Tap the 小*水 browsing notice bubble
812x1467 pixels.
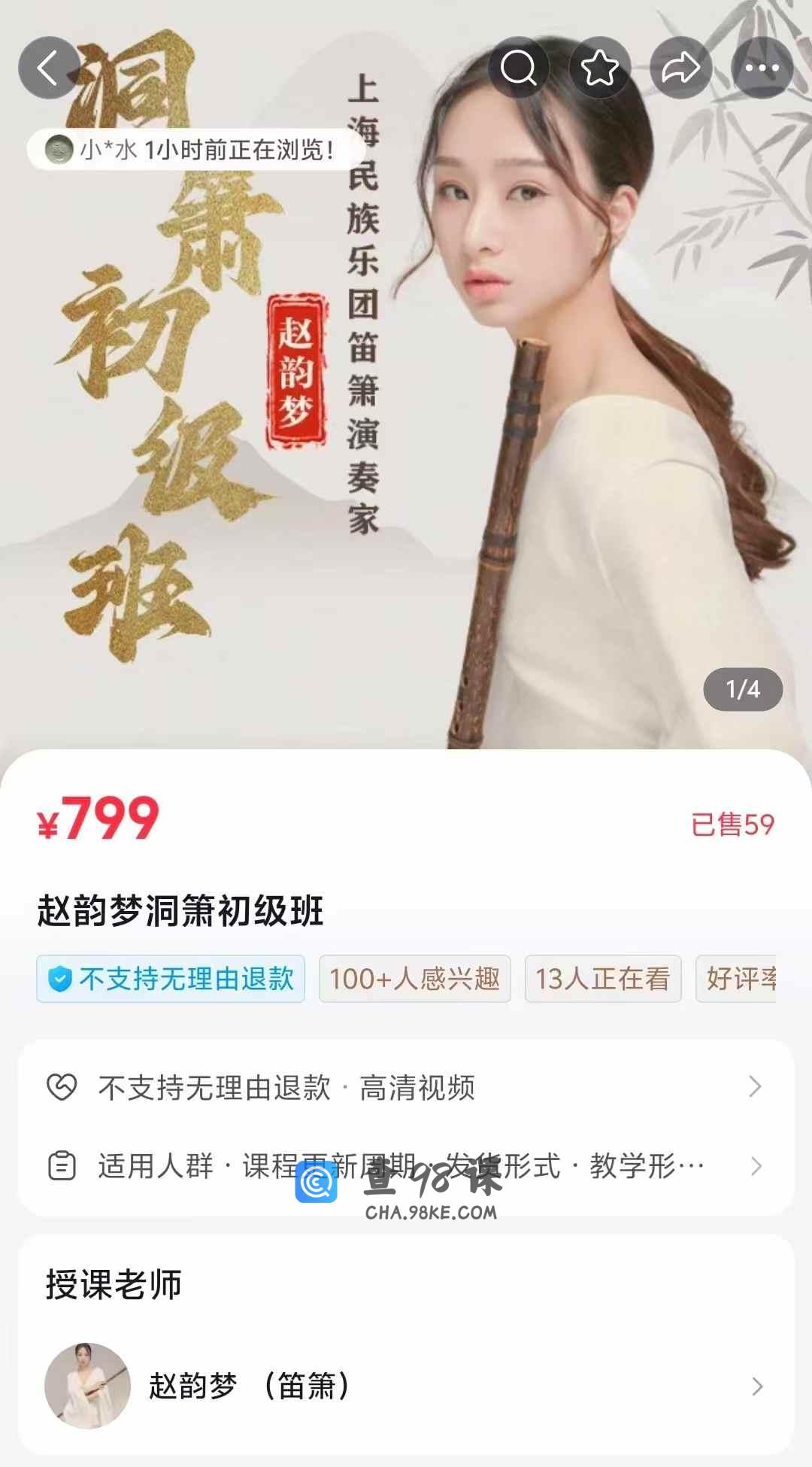tap(192, 150)
